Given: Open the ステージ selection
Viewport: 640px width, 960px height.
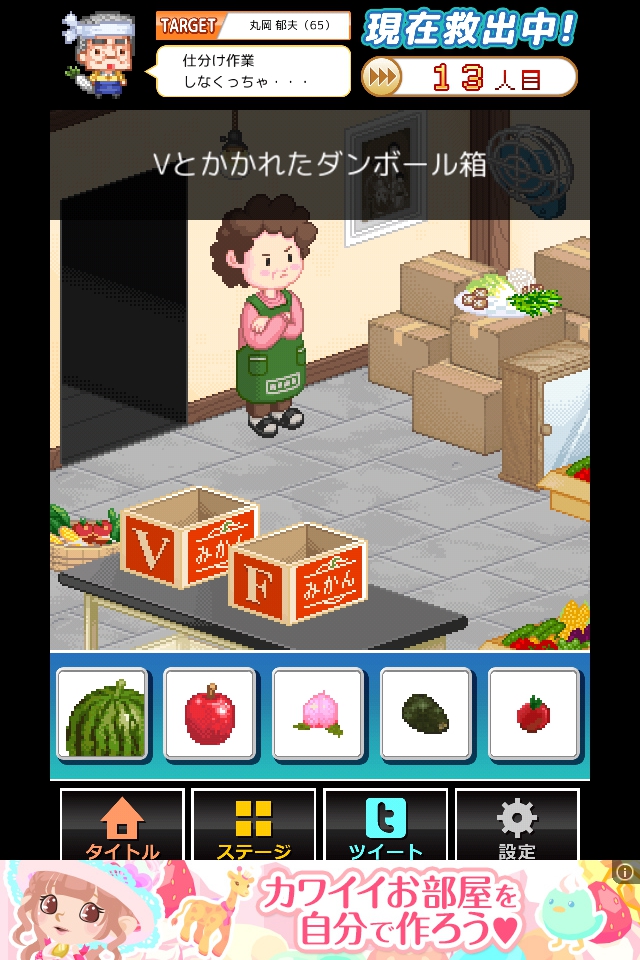Looking at the screenshot, I should tap(253, 826).
